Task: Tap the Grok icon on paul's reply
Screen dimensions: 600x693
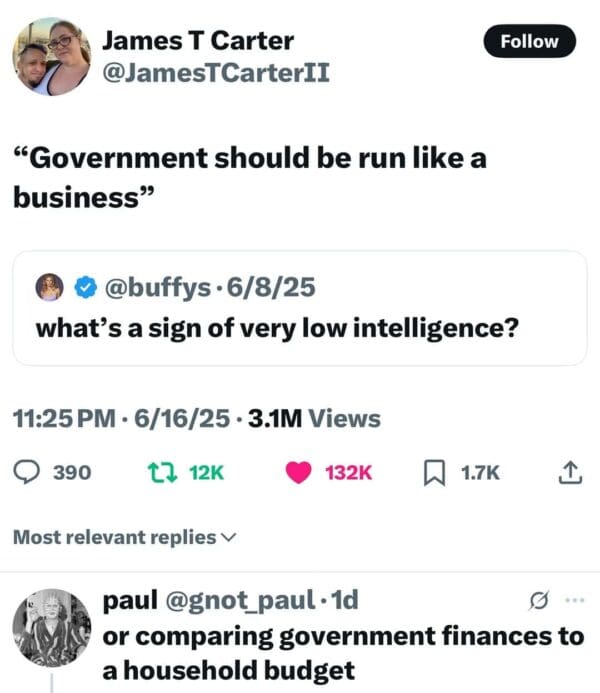Action: (541, 601)
